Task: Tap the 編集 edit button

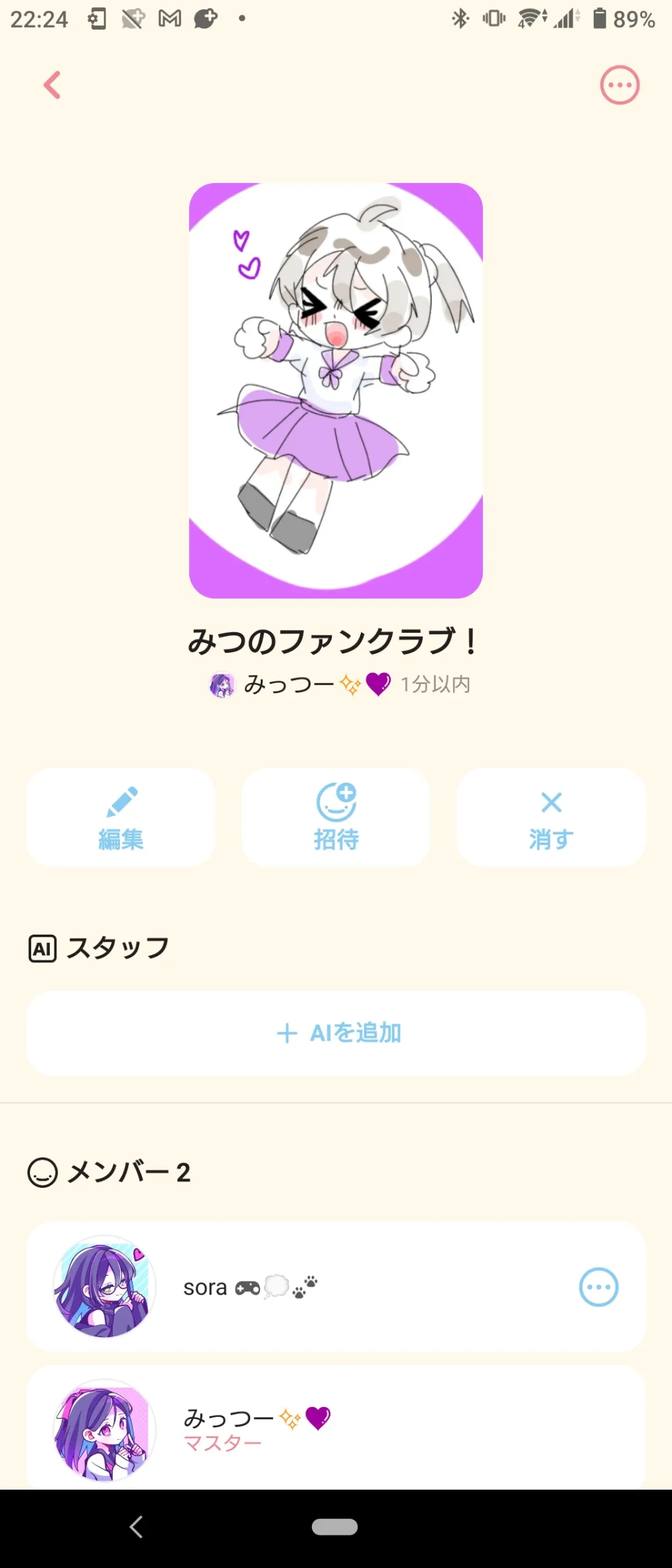Action: click(x=121, y=818)
